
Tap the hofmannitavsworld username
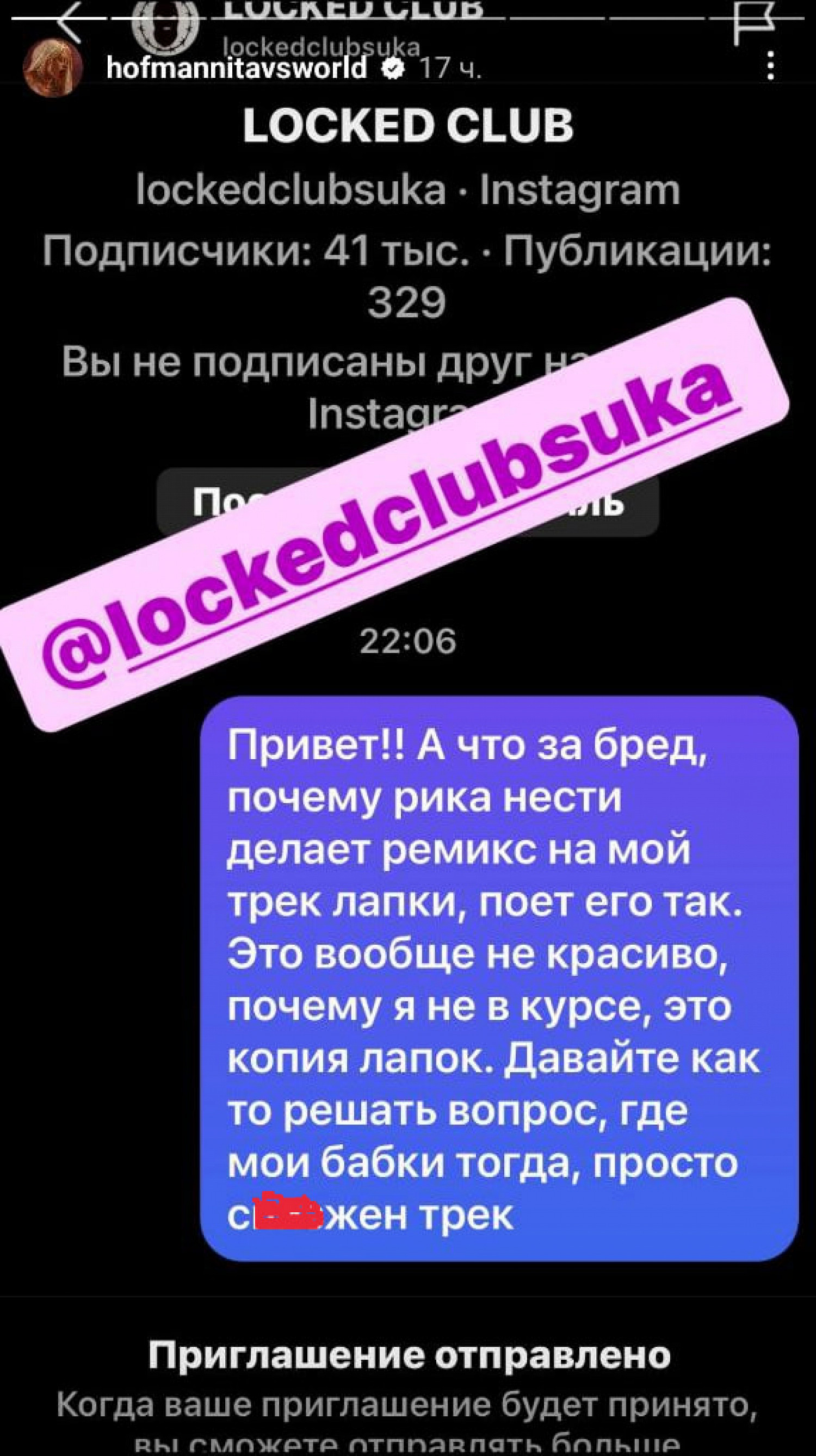pos(237,69)
